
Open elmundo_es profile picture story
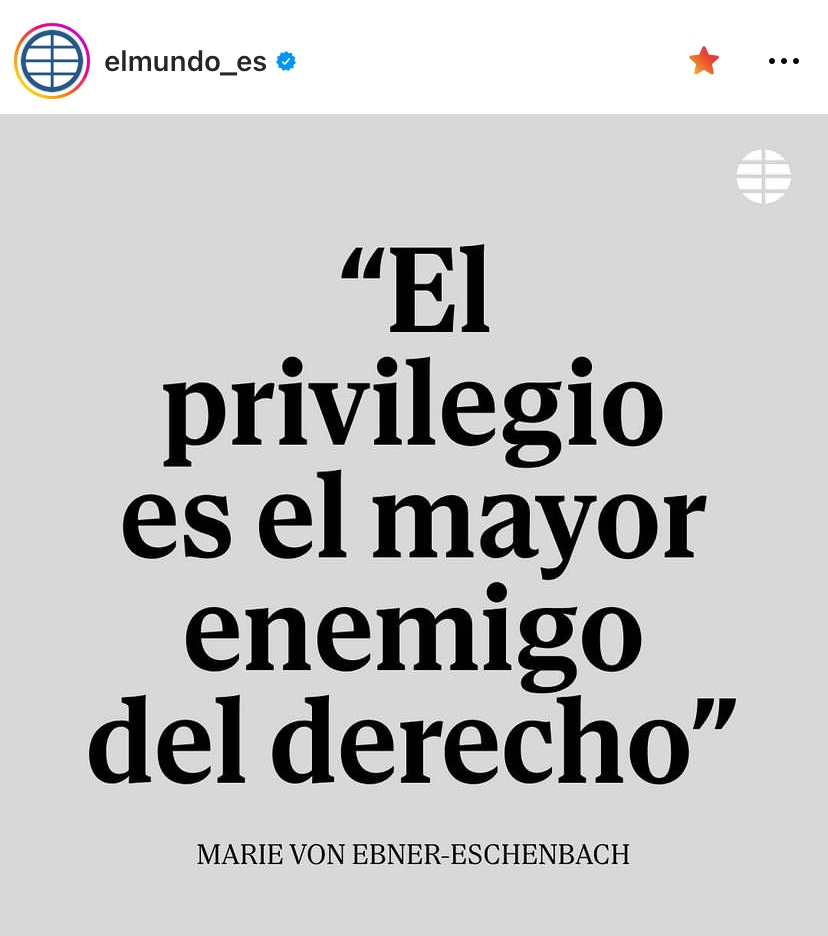point(52,61)
